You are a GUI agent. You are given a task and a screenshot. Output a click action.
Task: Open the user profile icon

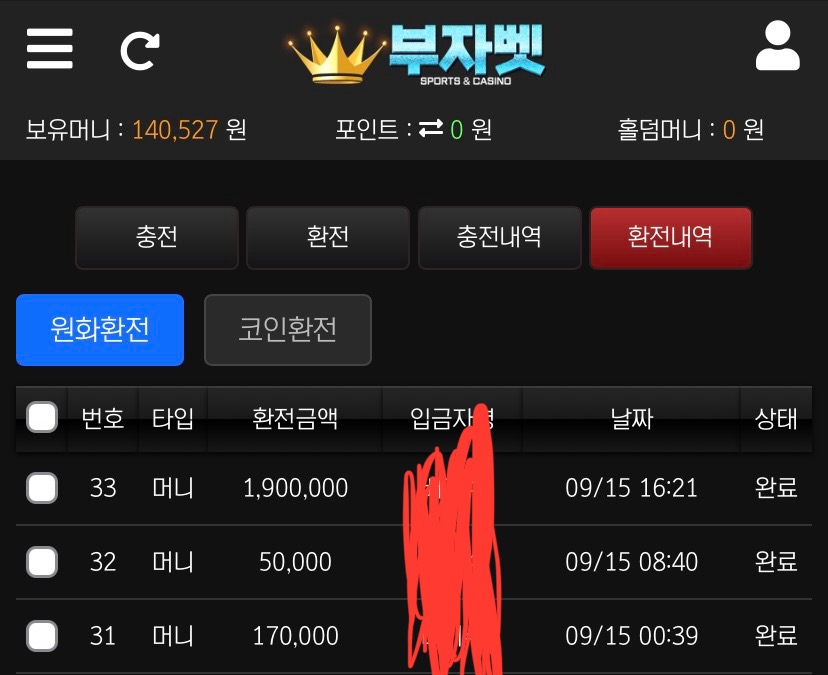[777, 45]
